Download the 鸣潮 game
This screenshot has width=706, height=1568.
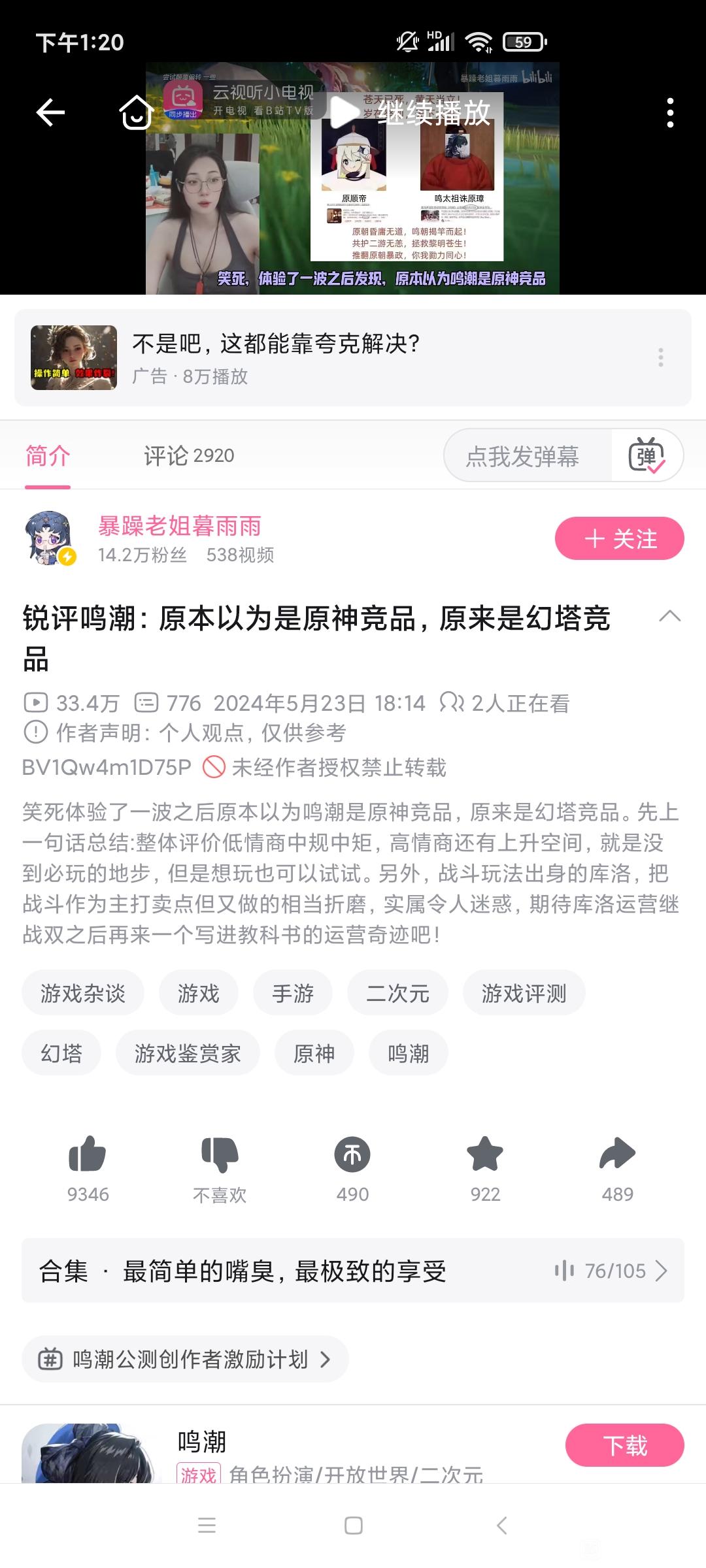coord(624,1445)
